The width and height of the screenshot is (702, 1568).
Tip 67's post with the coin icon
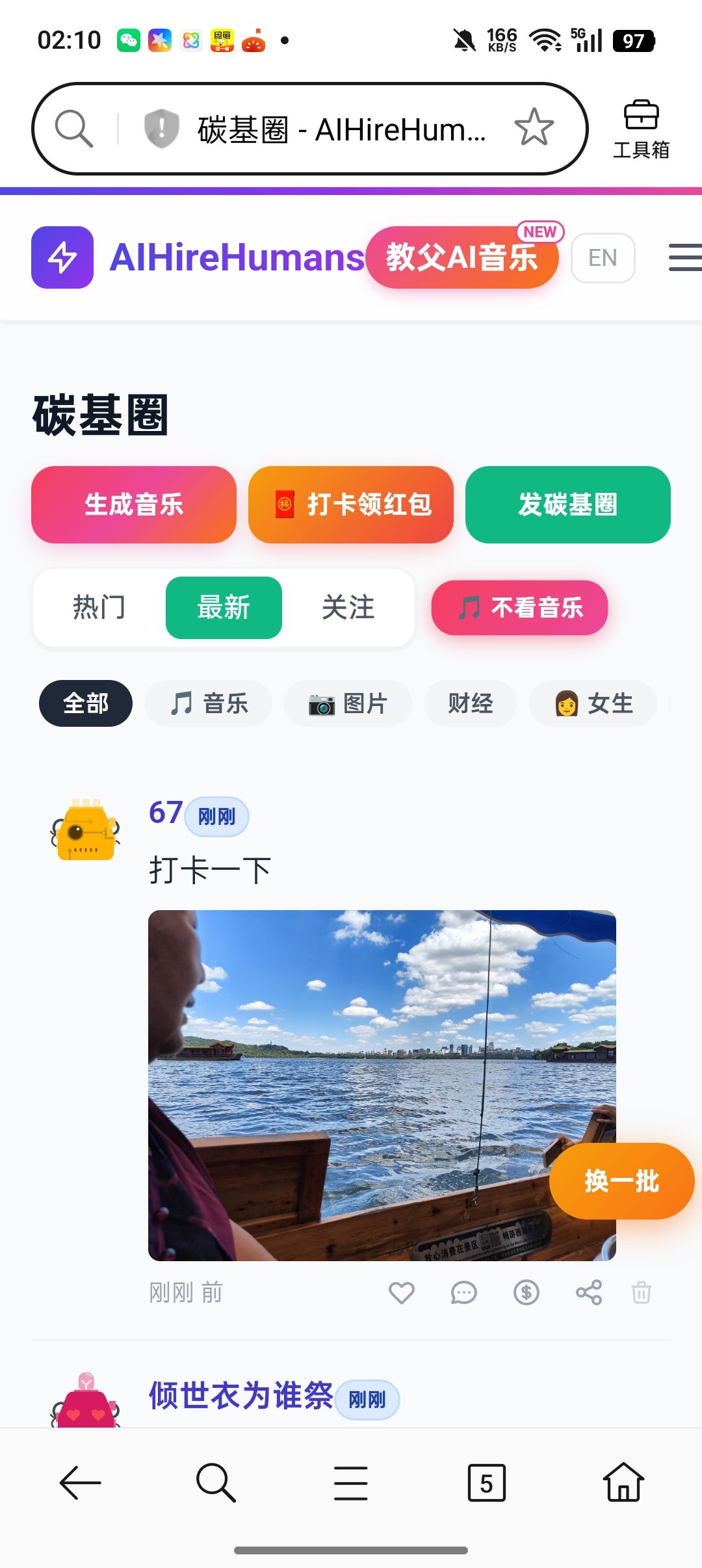526,1293
